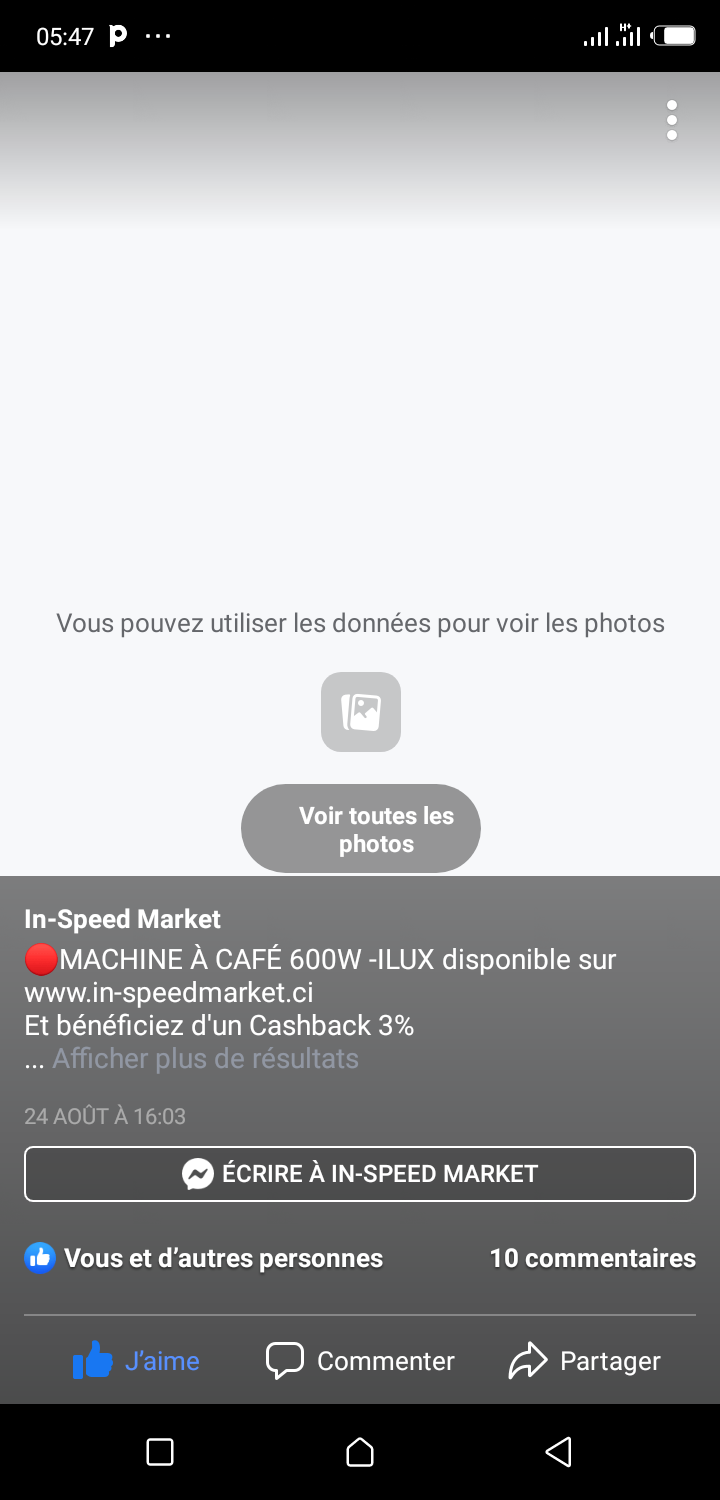
Task: Tap Voir toutes les photos button
Action: point(361,829)
